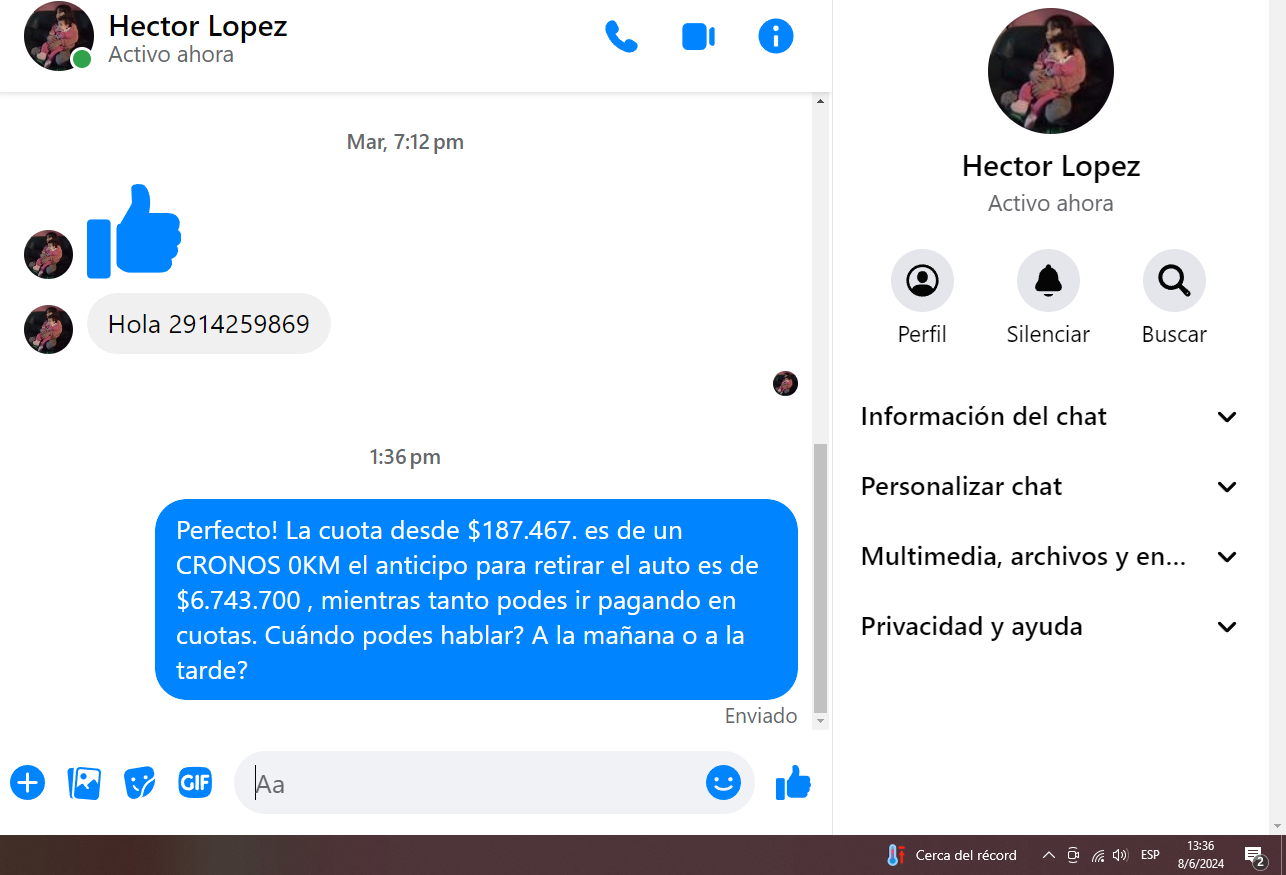Screen dimensions: 1286x875
Task: Attach a photo from gallery
Action: [x=84, y=782]
